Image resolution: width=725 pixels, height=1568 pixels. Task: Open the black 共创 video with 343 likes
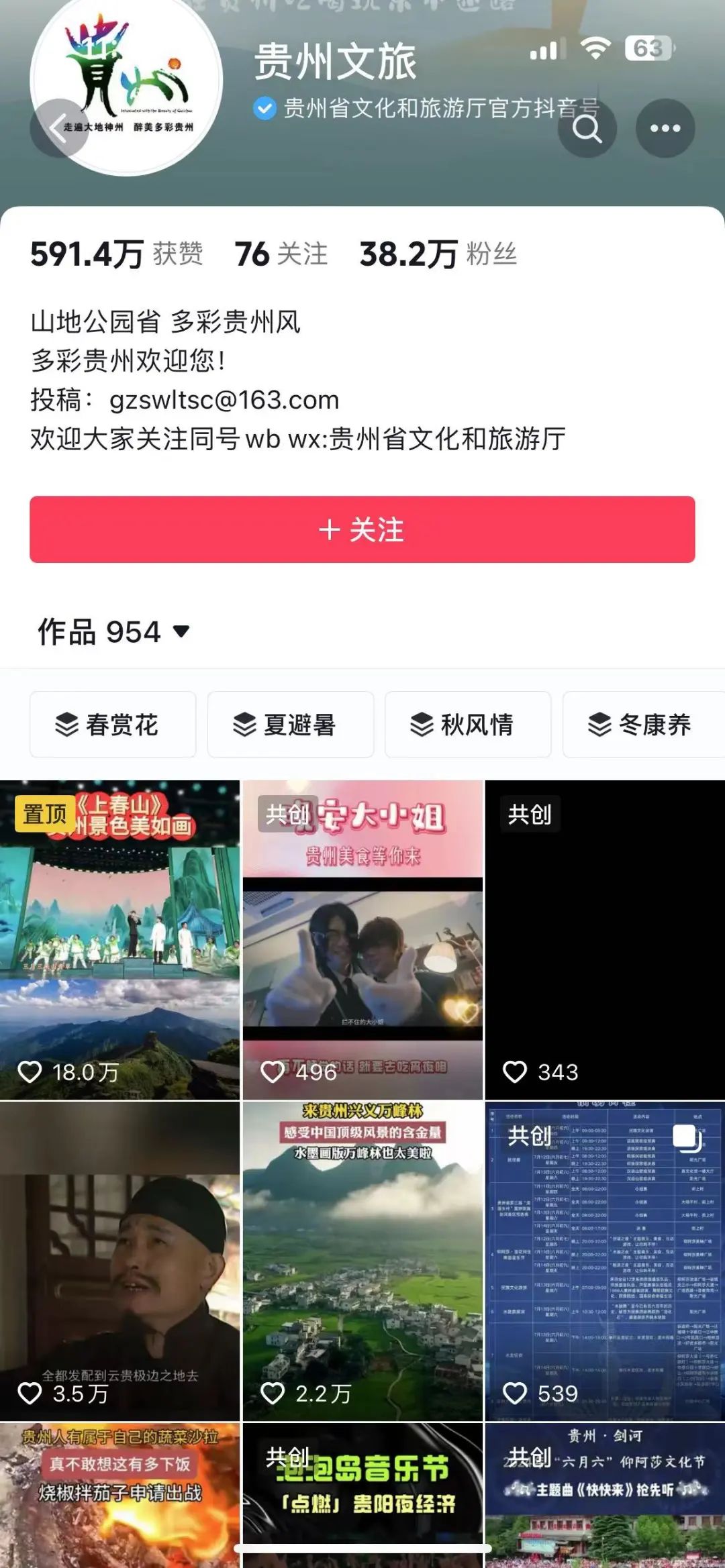(604, 939)
